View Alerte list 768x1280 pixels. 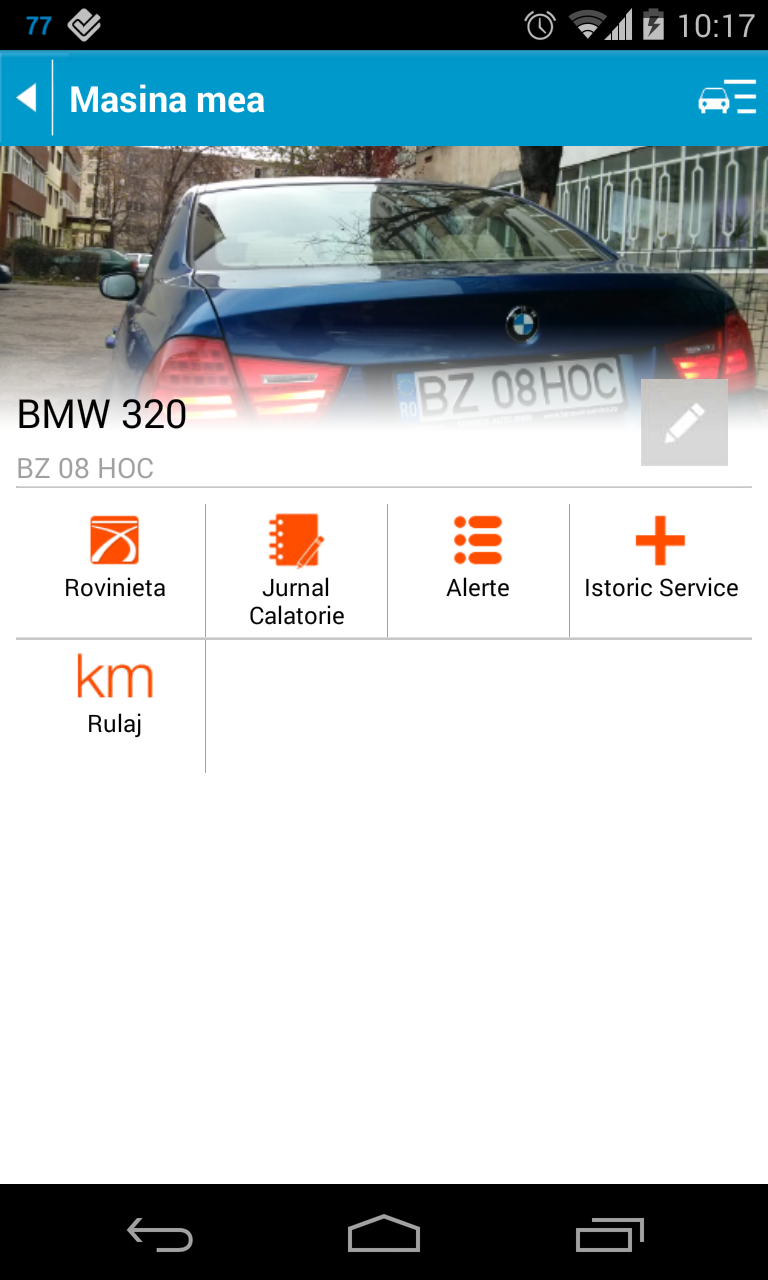coord(478,558)
